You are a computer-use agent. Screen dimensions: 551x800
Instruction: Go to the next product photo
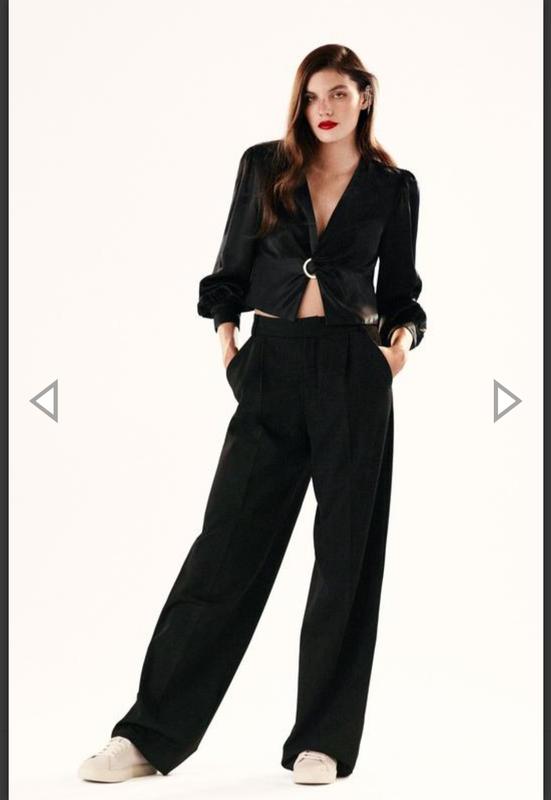click(x=507, y=401)
